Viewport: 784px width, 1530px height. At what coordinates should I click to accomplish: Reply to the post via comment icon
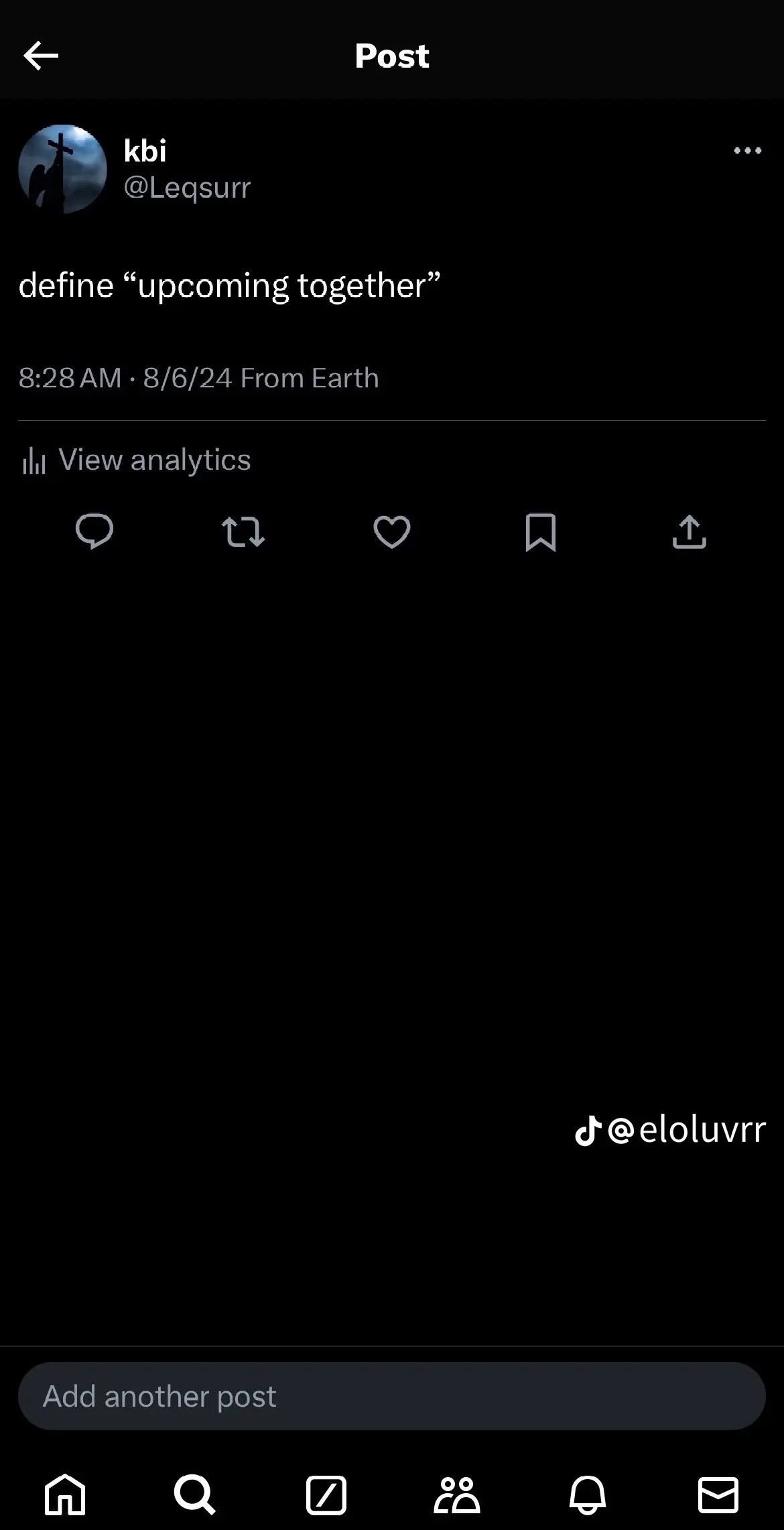(x=94, y=532)
